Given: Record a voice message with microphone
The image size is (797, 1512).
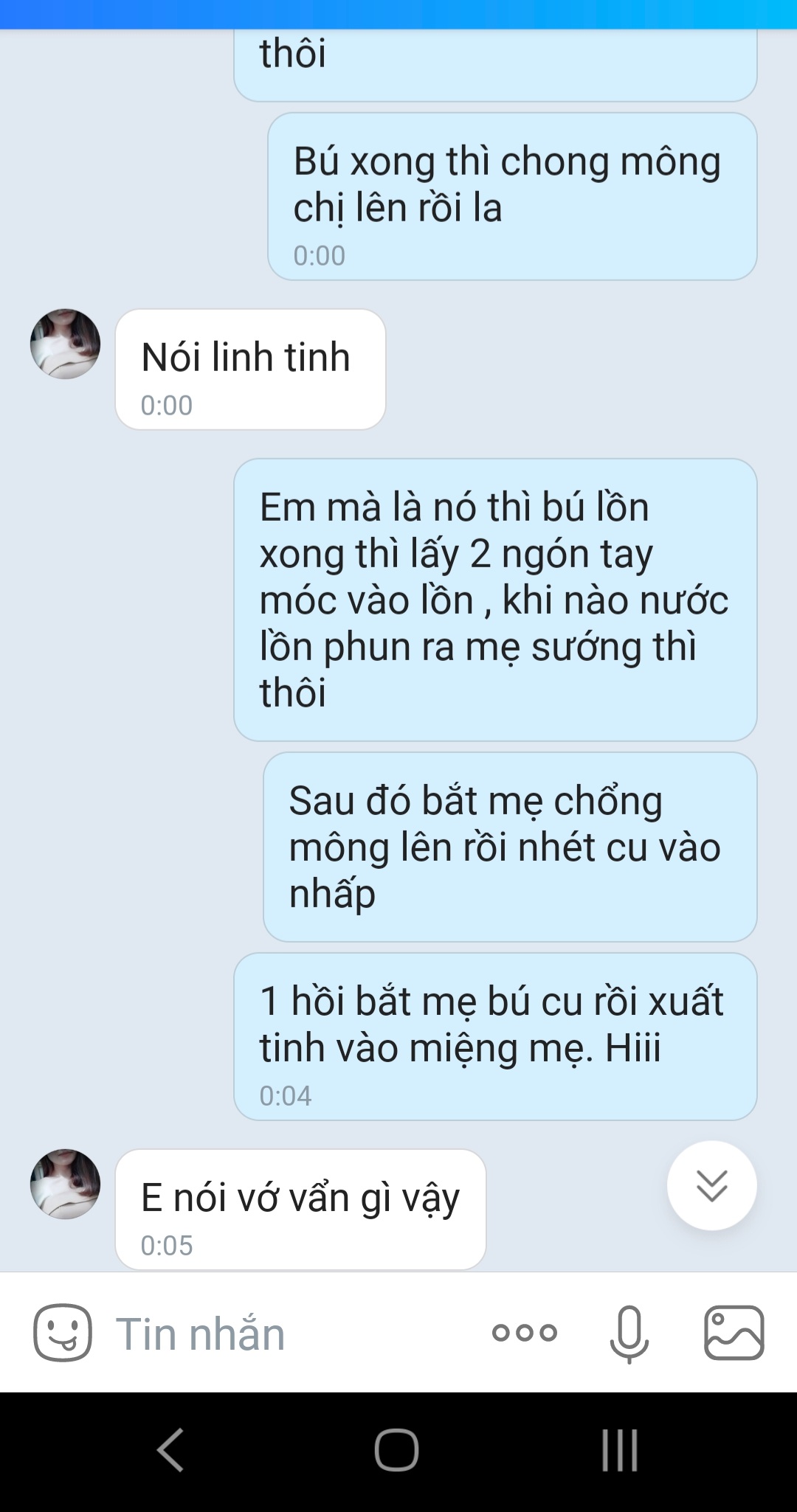Looking at the screenshot, I should [x=629, y=1333].
